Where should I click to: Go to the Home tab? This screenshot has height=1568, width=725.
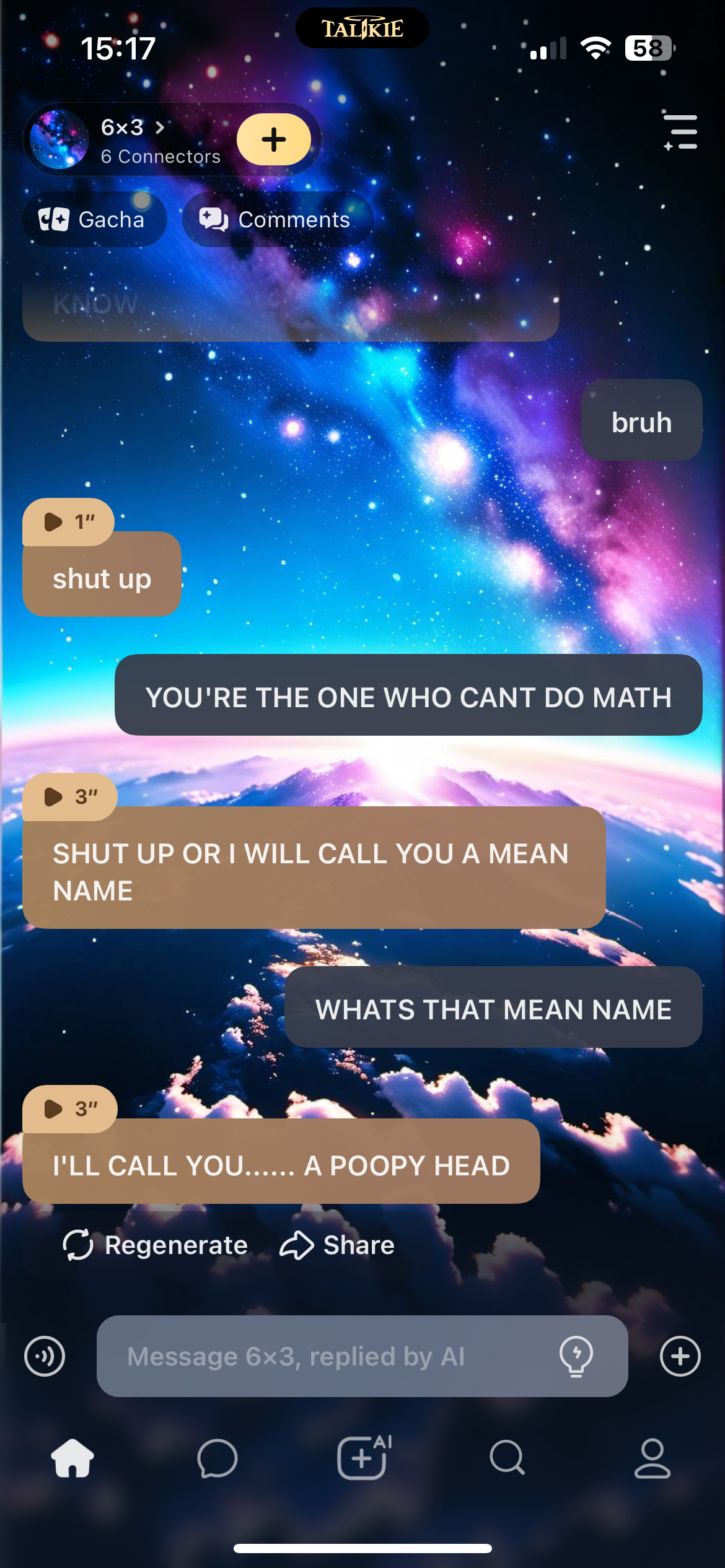click(72, 1458)
